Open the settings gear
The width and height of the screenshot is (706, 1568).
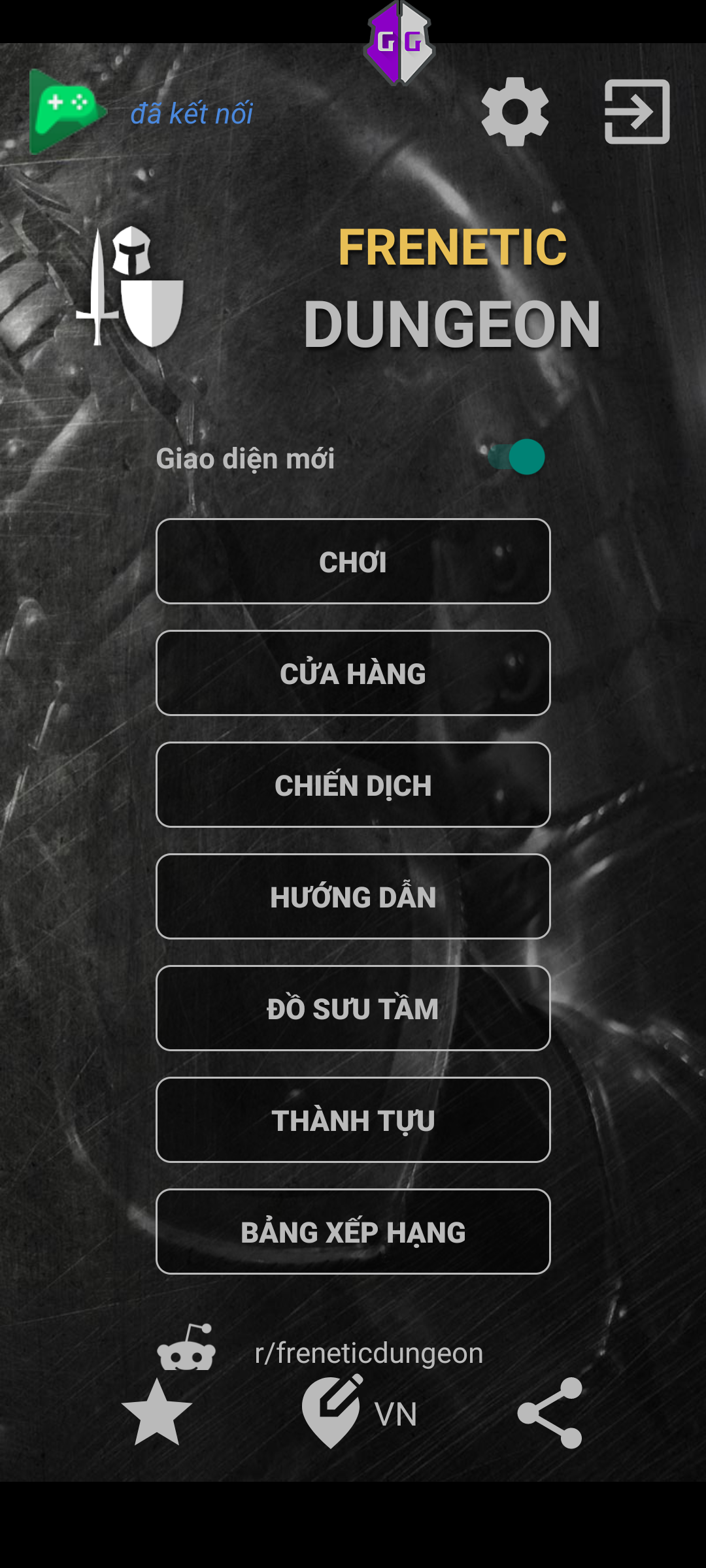(514, 112)
